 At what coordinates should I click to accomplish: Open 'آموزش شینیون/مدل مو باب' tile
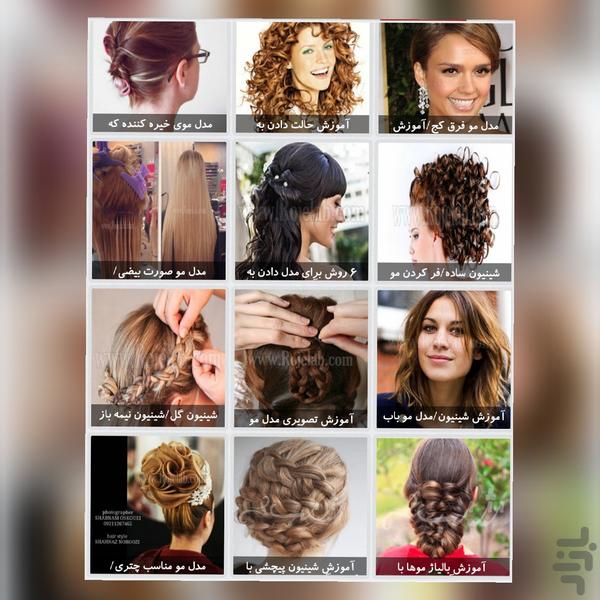coord(445,357)
